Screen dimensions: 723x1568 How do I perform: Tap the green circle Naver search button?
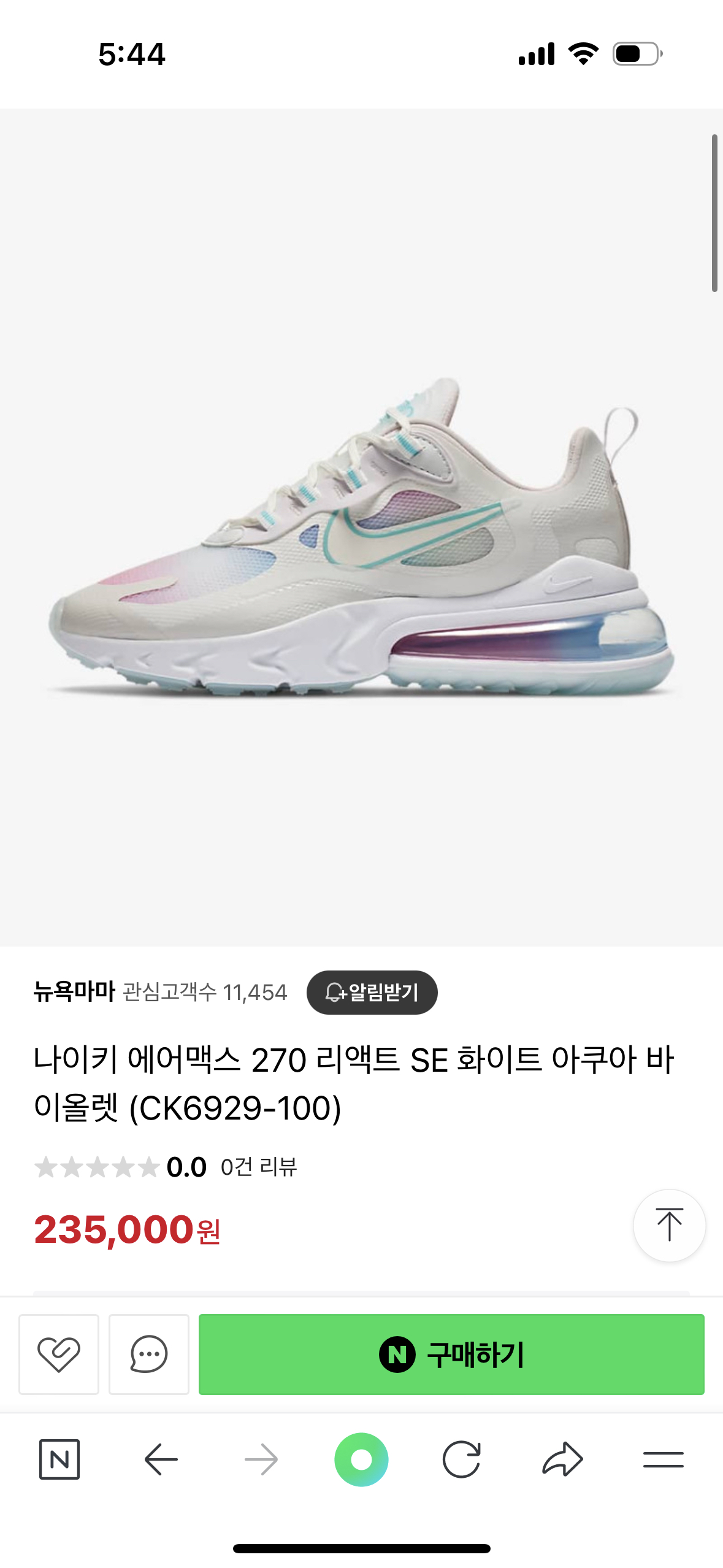coord(361,1459)
